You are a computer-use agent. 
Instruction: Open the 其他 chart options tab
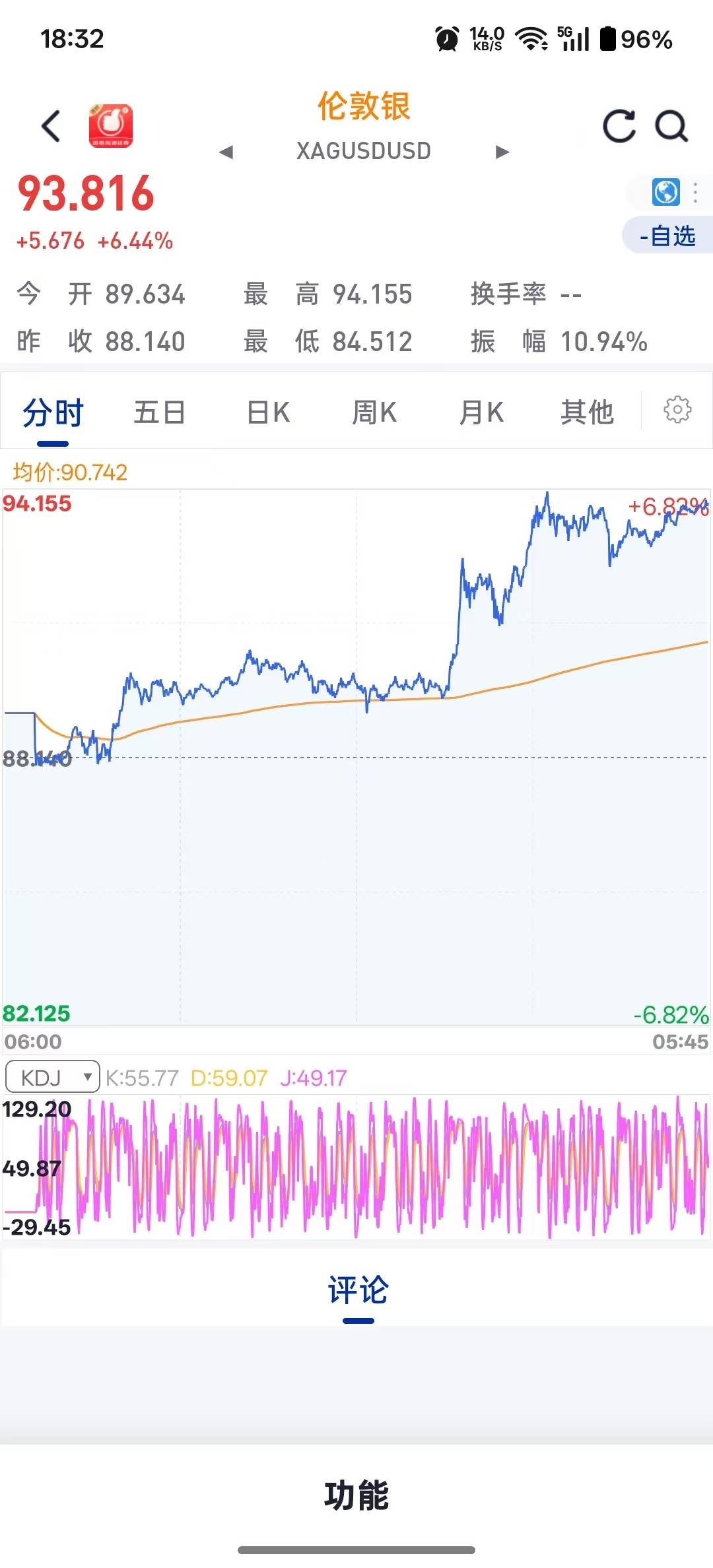pos(587,413)
